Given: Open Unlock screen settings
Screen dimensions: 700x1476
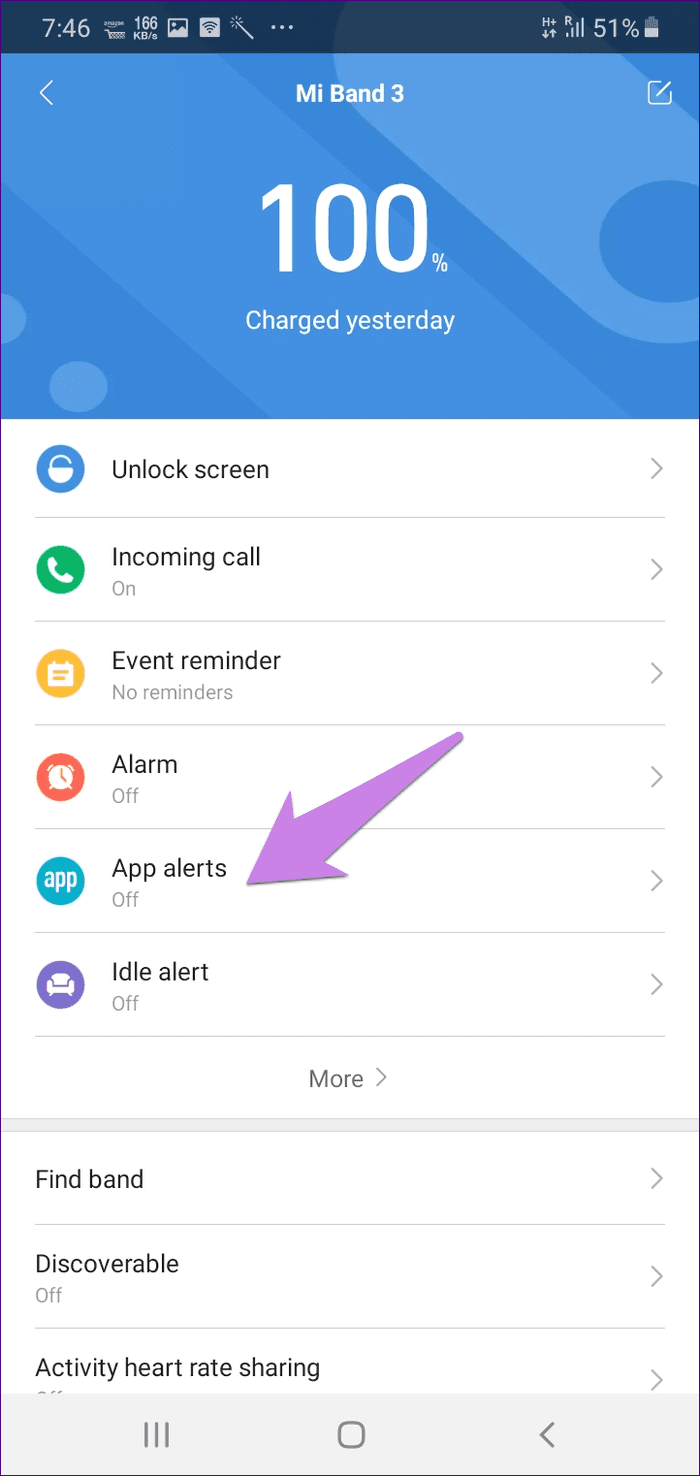Looking at the screenshot, I should [350, 469].
